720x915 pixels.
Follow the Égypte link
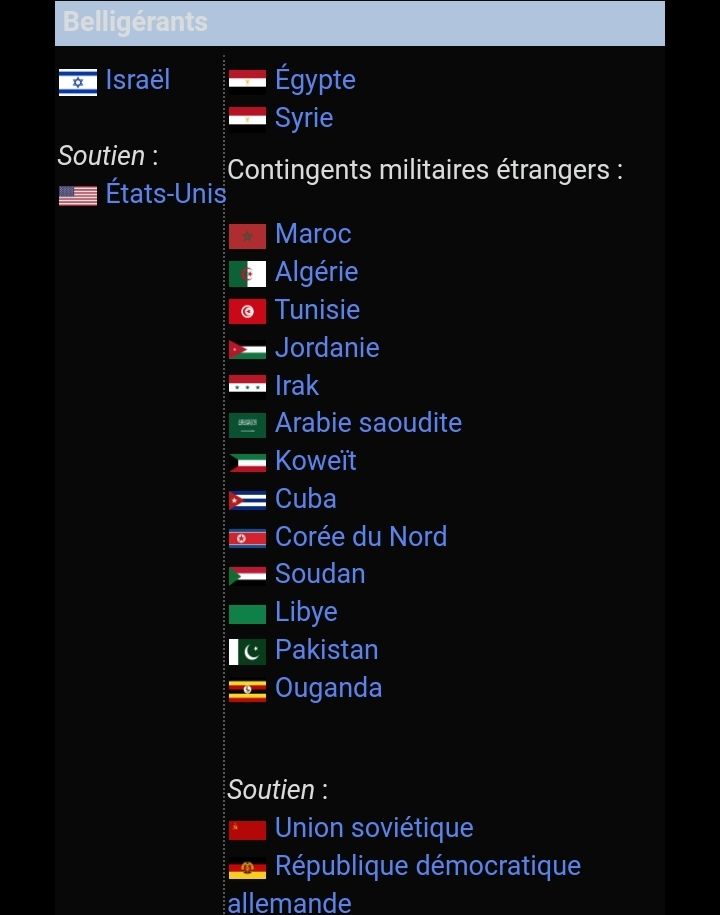coord(315,80)
